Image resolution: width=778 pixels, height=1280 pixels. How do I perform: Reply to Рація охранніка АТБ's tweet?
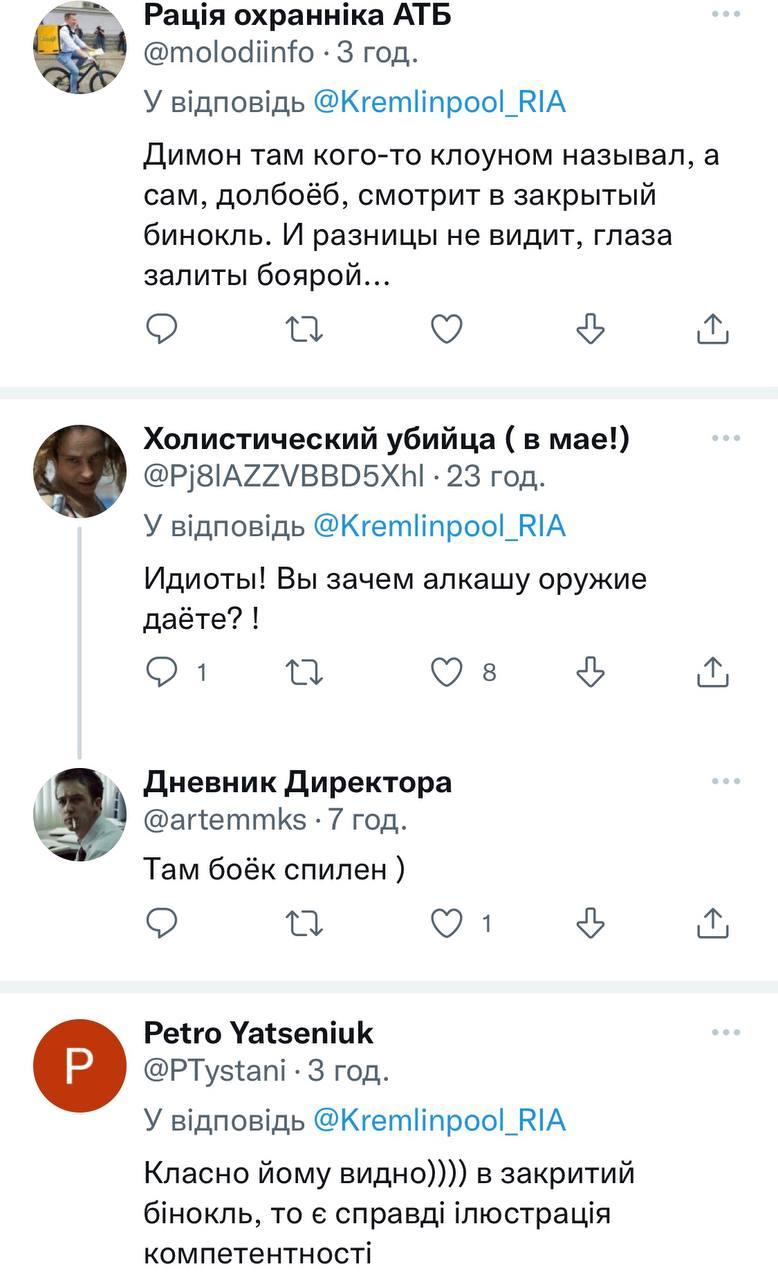point(161,329)
